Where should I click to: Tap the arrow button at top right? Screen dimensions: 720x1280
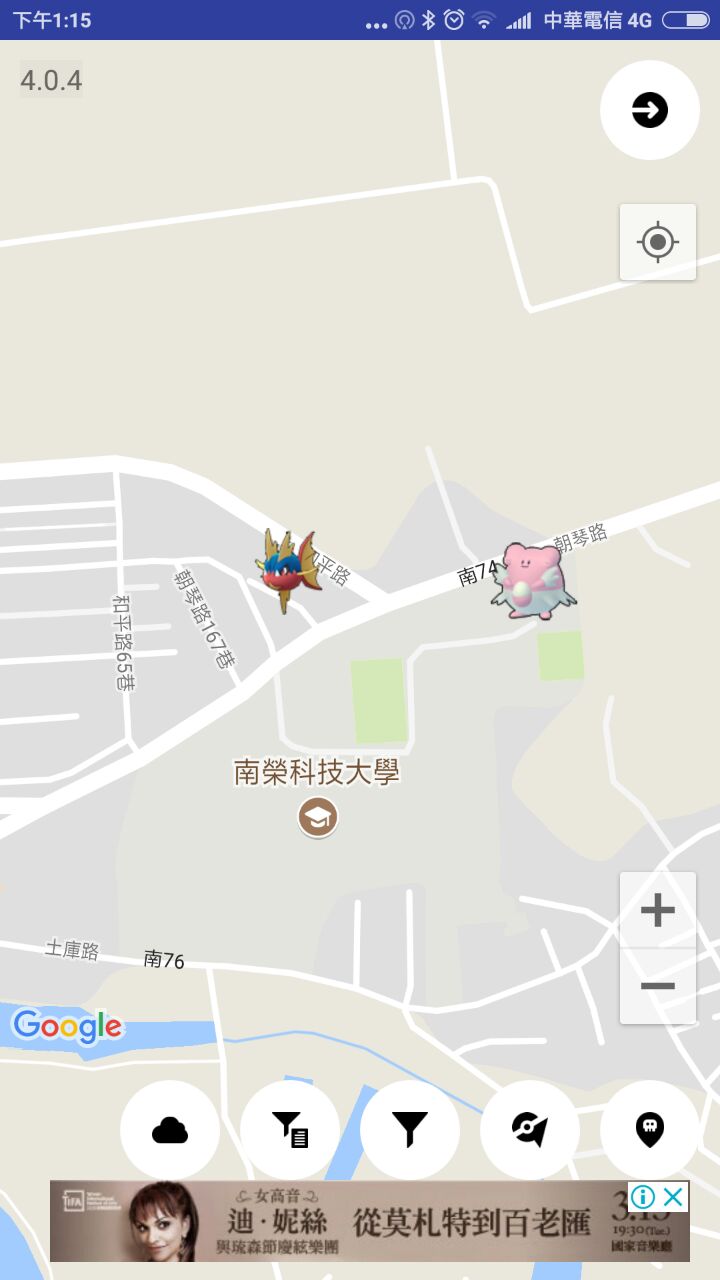click(x=650, y=110)
